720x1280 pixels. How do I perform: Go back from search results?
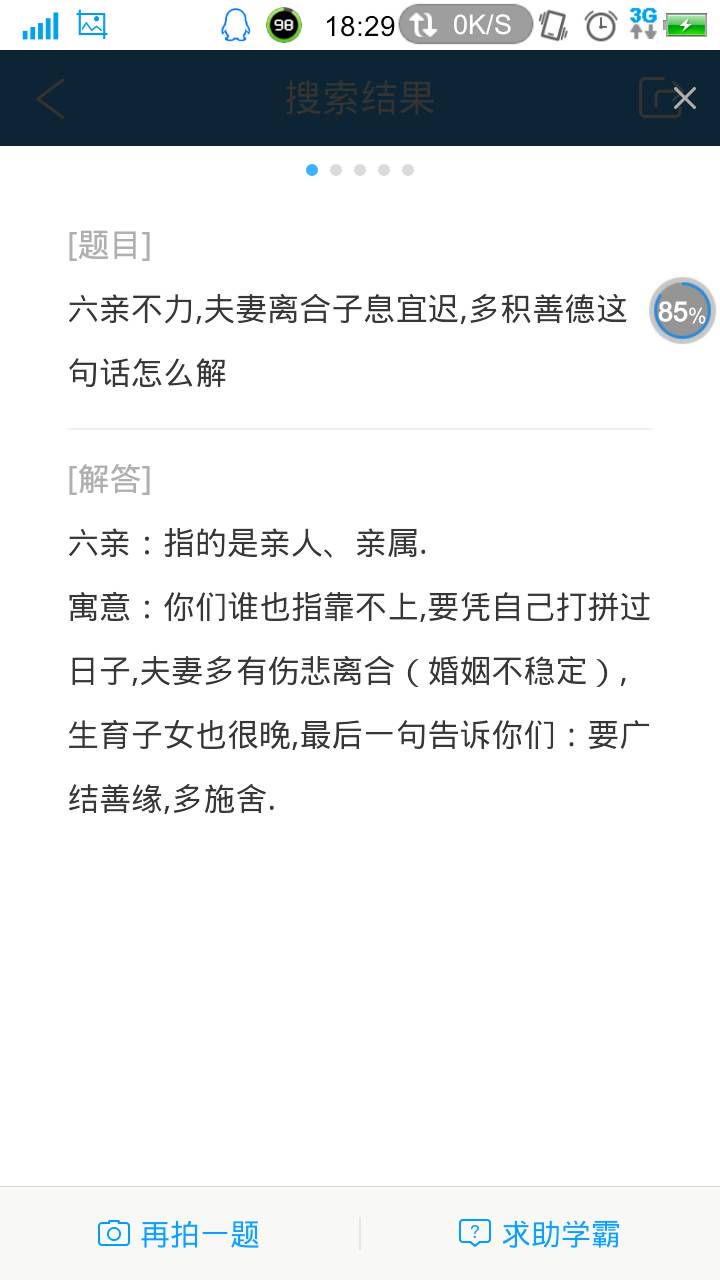pyautogui.click(x=50, y=99)
